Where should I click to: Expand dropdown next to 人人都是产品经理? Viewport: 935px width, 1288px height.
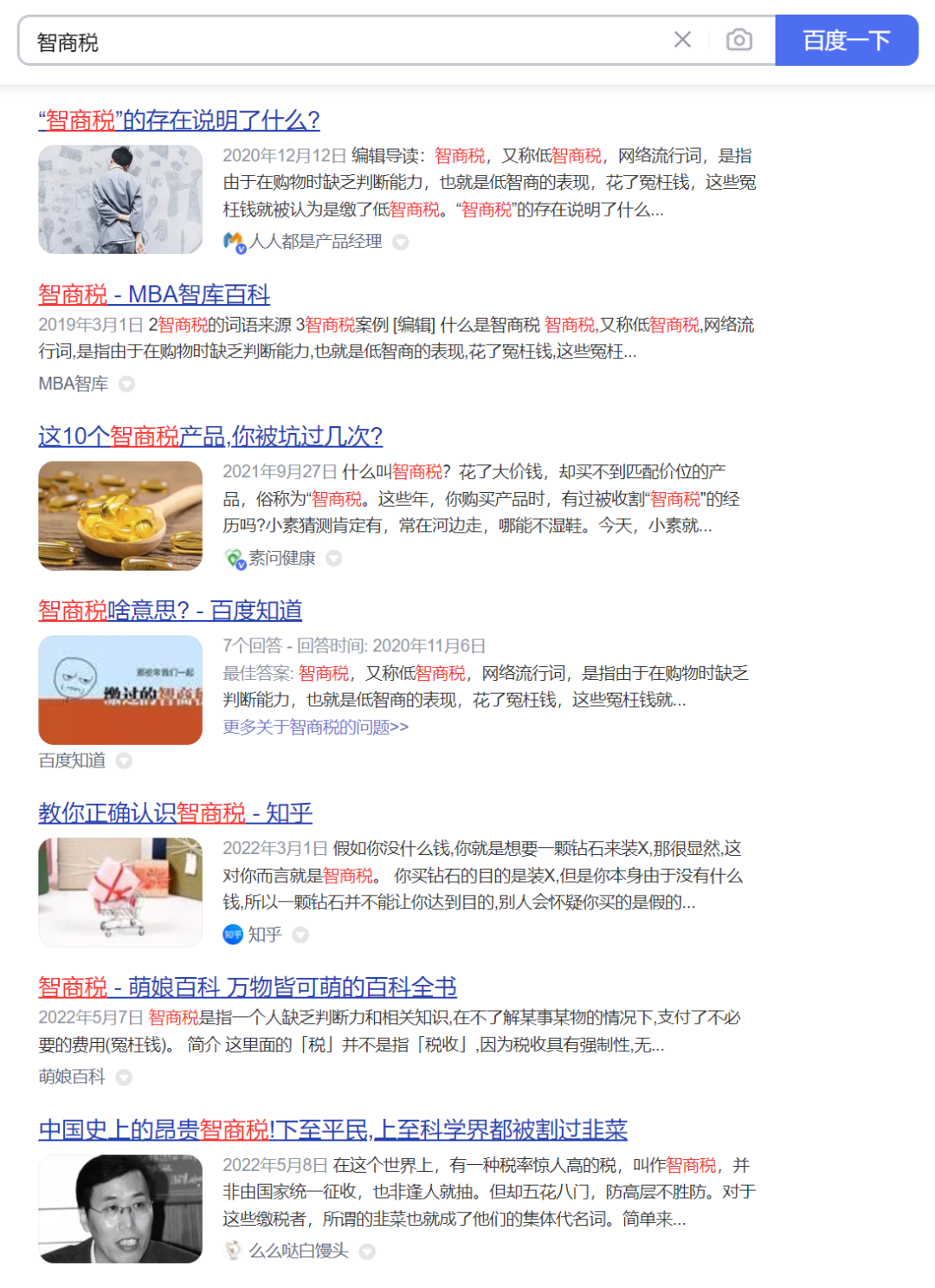pos(400,242)
